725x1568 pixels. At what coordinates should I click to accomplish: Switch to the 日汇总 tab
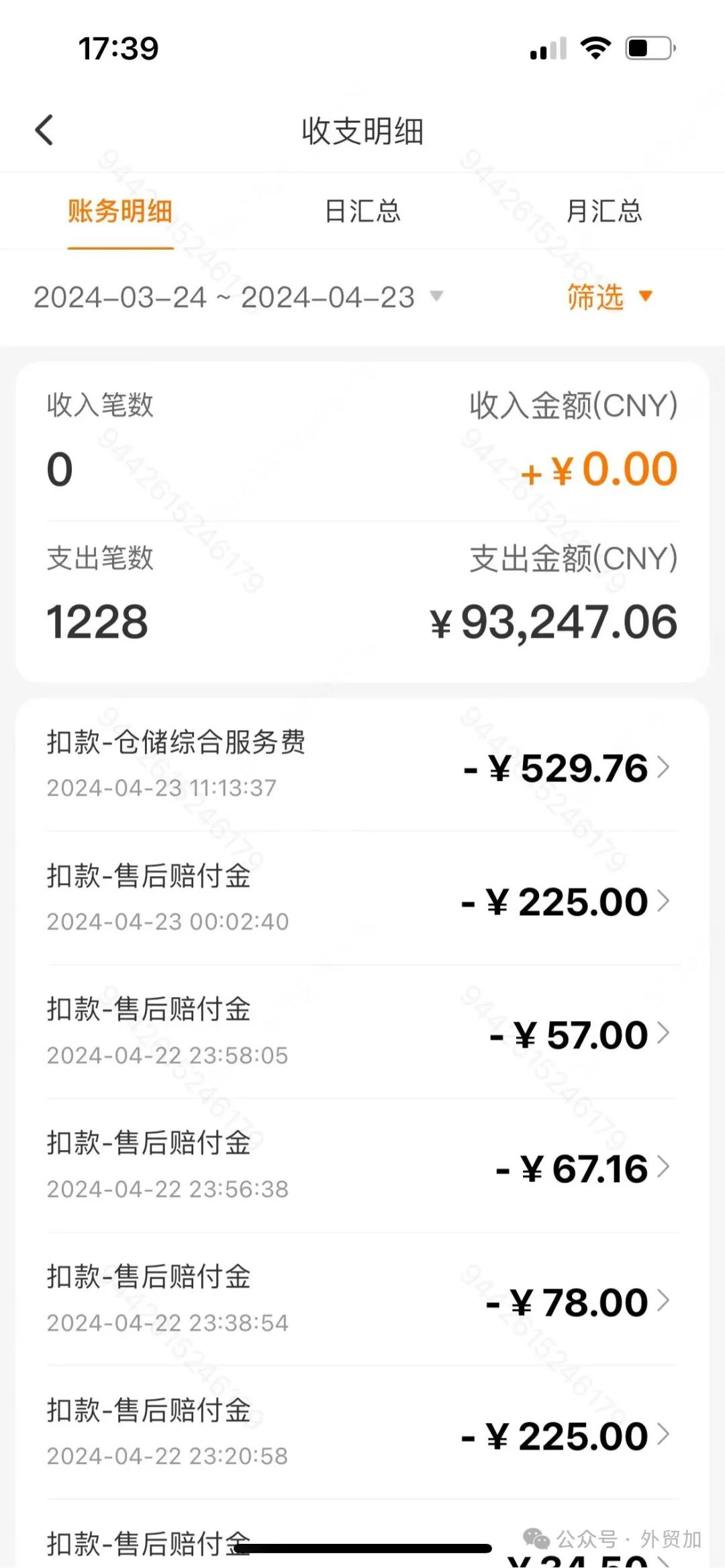click(x=362, y=211)
